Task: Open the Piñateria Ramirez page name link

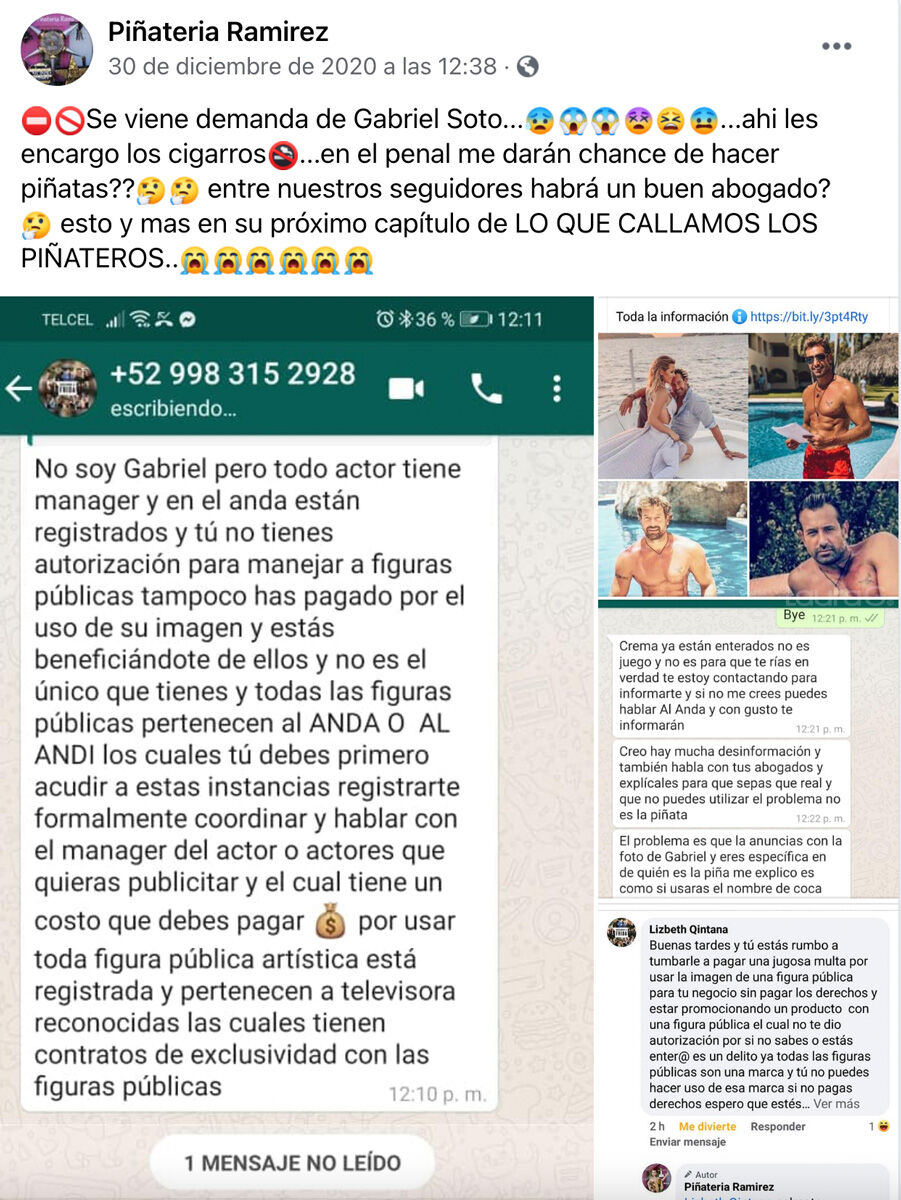Action: click(x=218, y=32)
